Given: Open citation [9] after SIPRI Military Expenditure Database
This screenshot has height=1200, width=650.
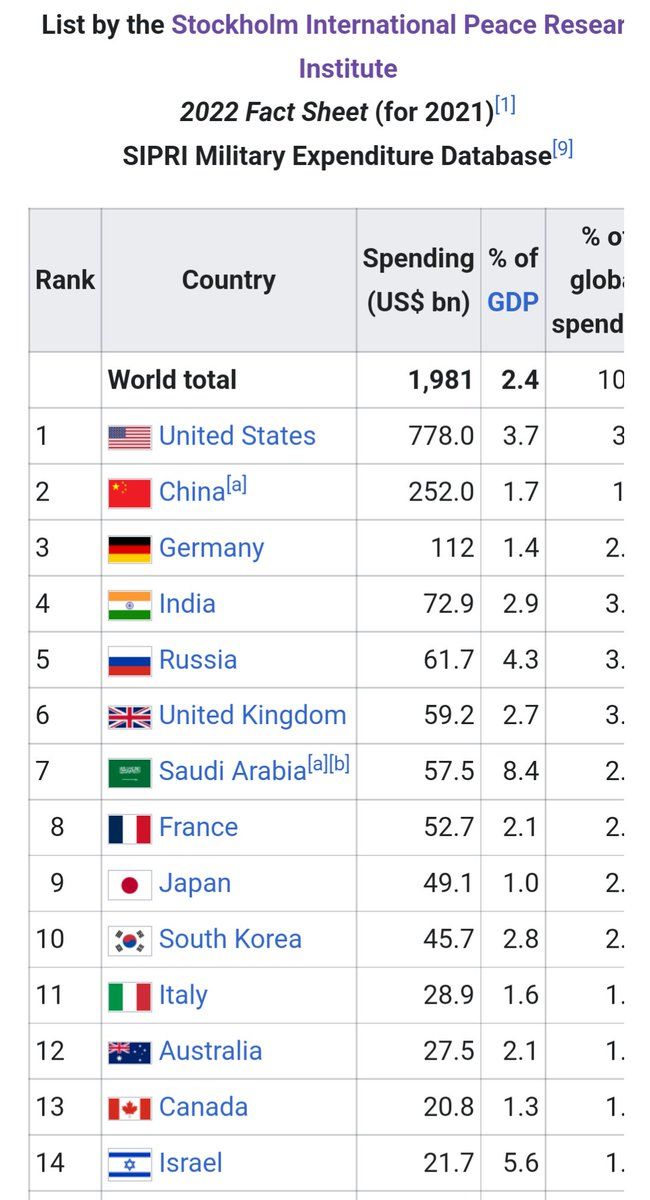Looking at the screenshot, I should click(x=563, y=151).
